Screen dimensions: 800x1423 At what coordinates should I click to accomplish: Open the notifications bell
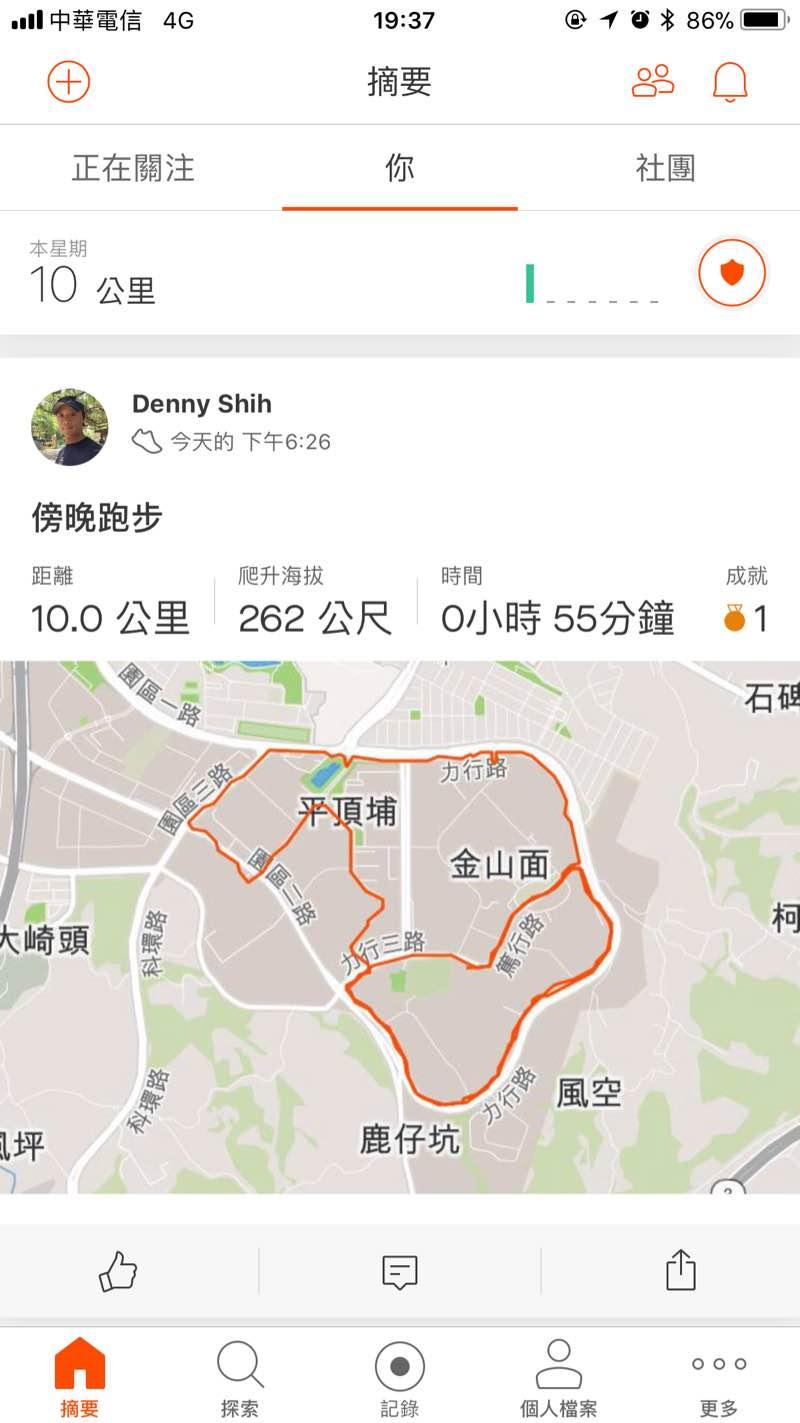point(730,82)
